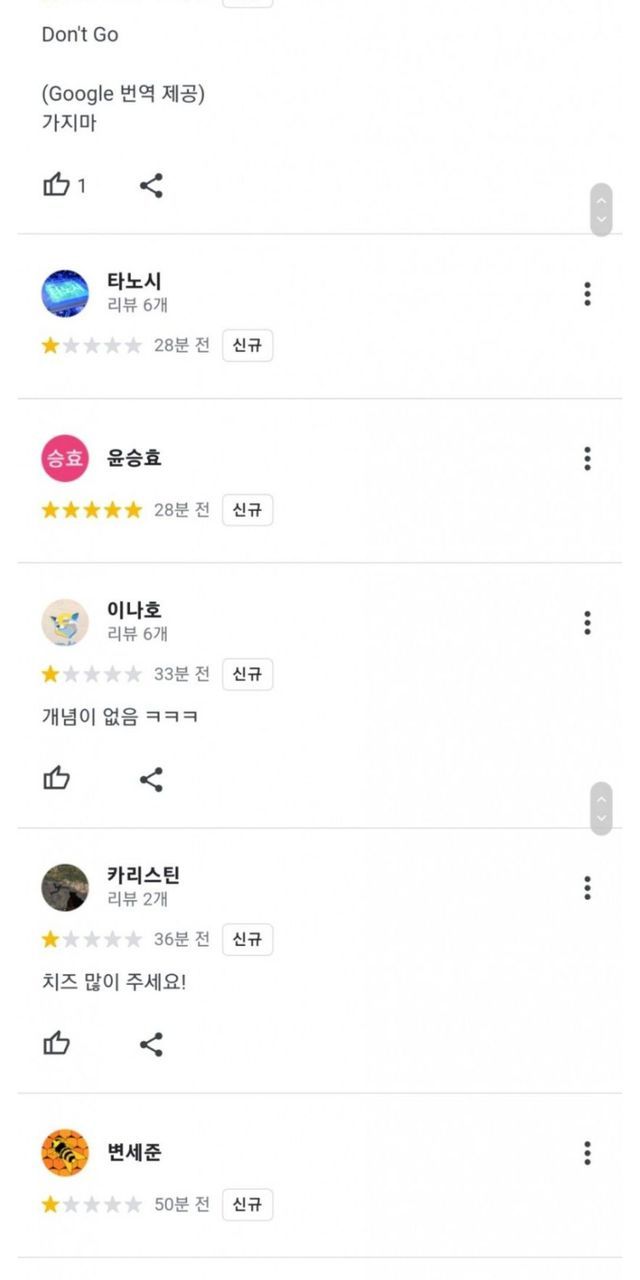The image size is (640, 1280).
Task: Share 카리스틴's cheese review
Action: (151, 1044)
